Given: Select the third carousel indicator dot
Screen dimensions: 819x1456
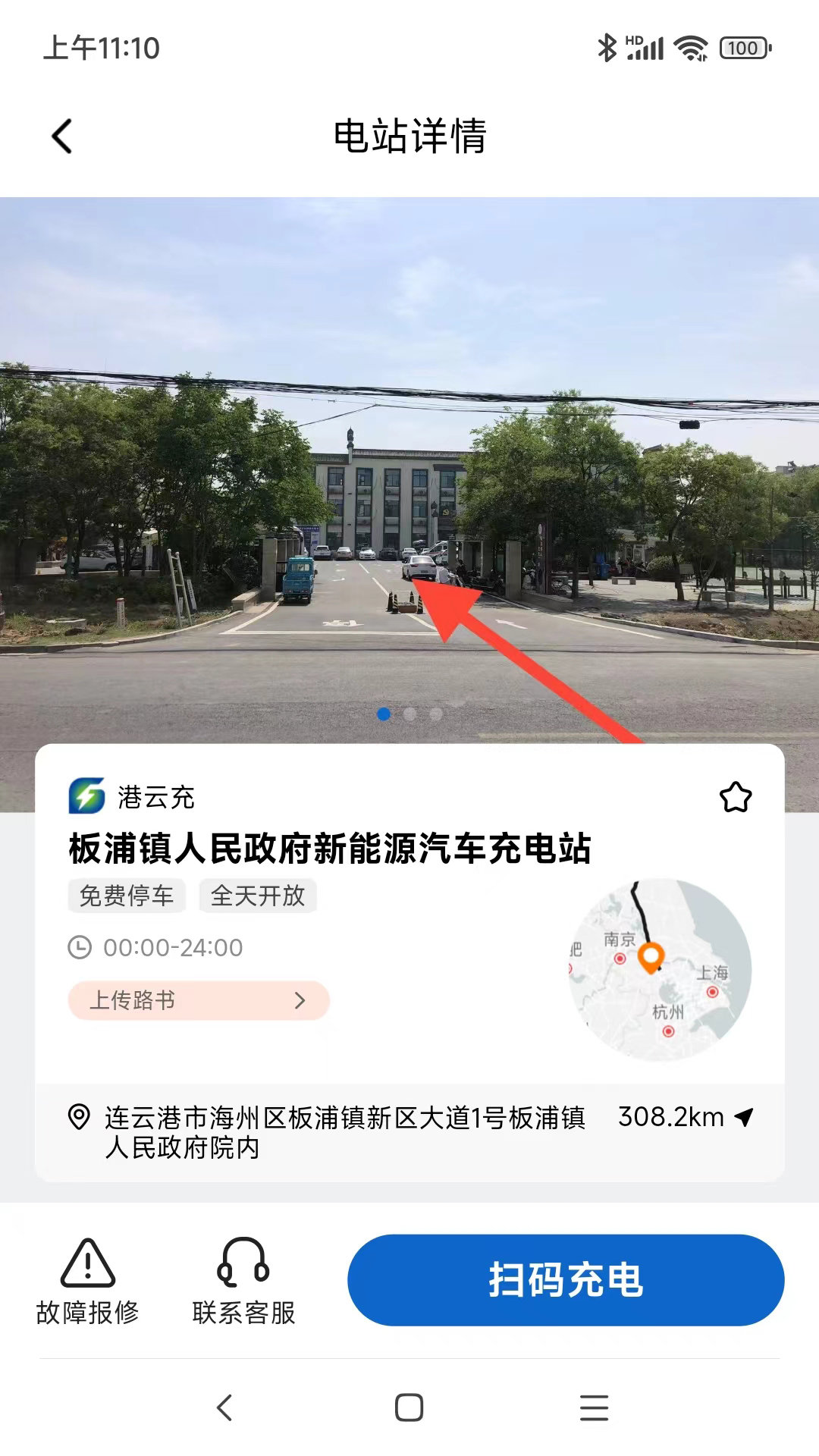Looking at the screenshot, I should tap(435, 714).
